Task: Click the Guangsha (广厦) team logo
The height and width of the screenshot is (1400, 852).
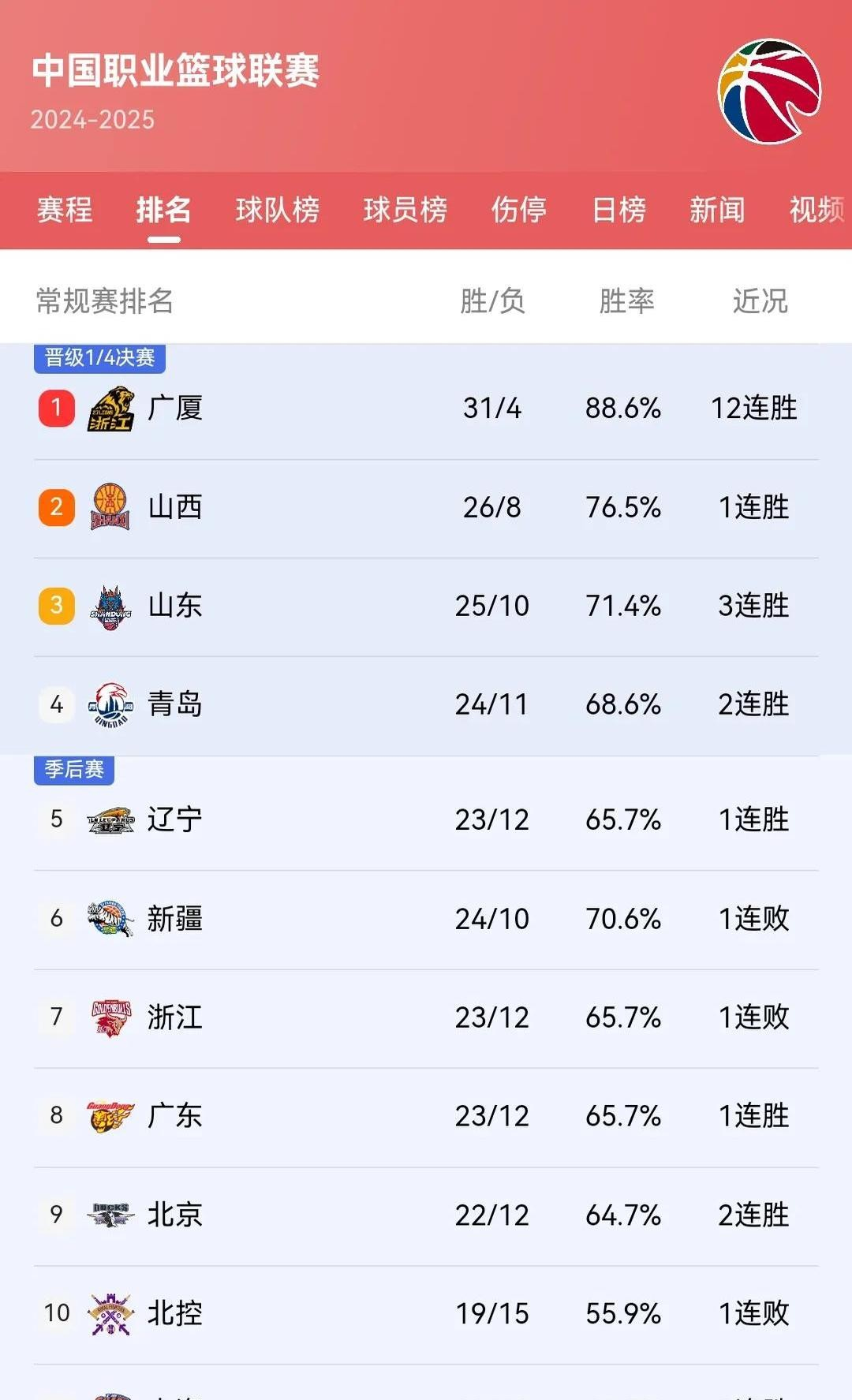Action: [110, 409]
